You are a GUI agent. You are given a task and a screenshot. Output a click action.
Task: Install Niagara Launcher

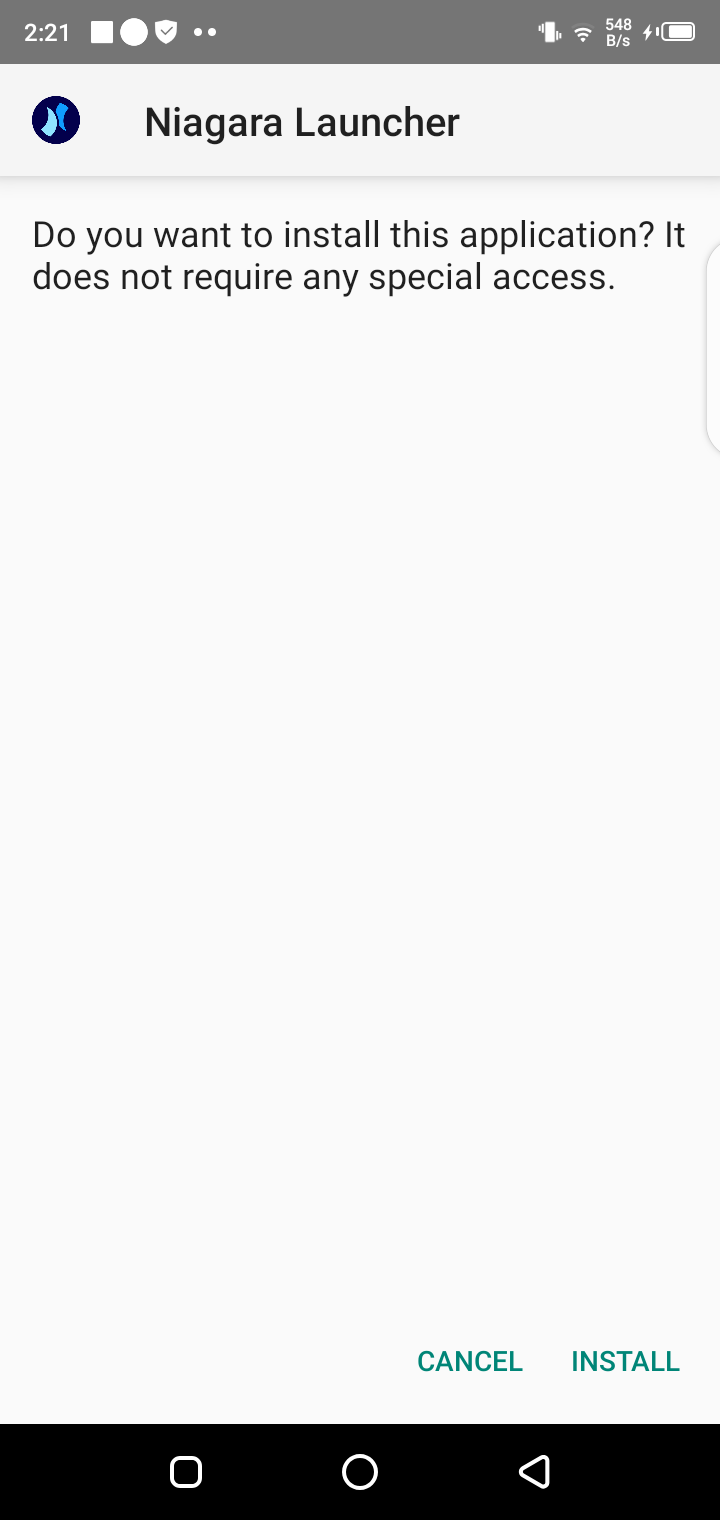(x=625, y=1361)
